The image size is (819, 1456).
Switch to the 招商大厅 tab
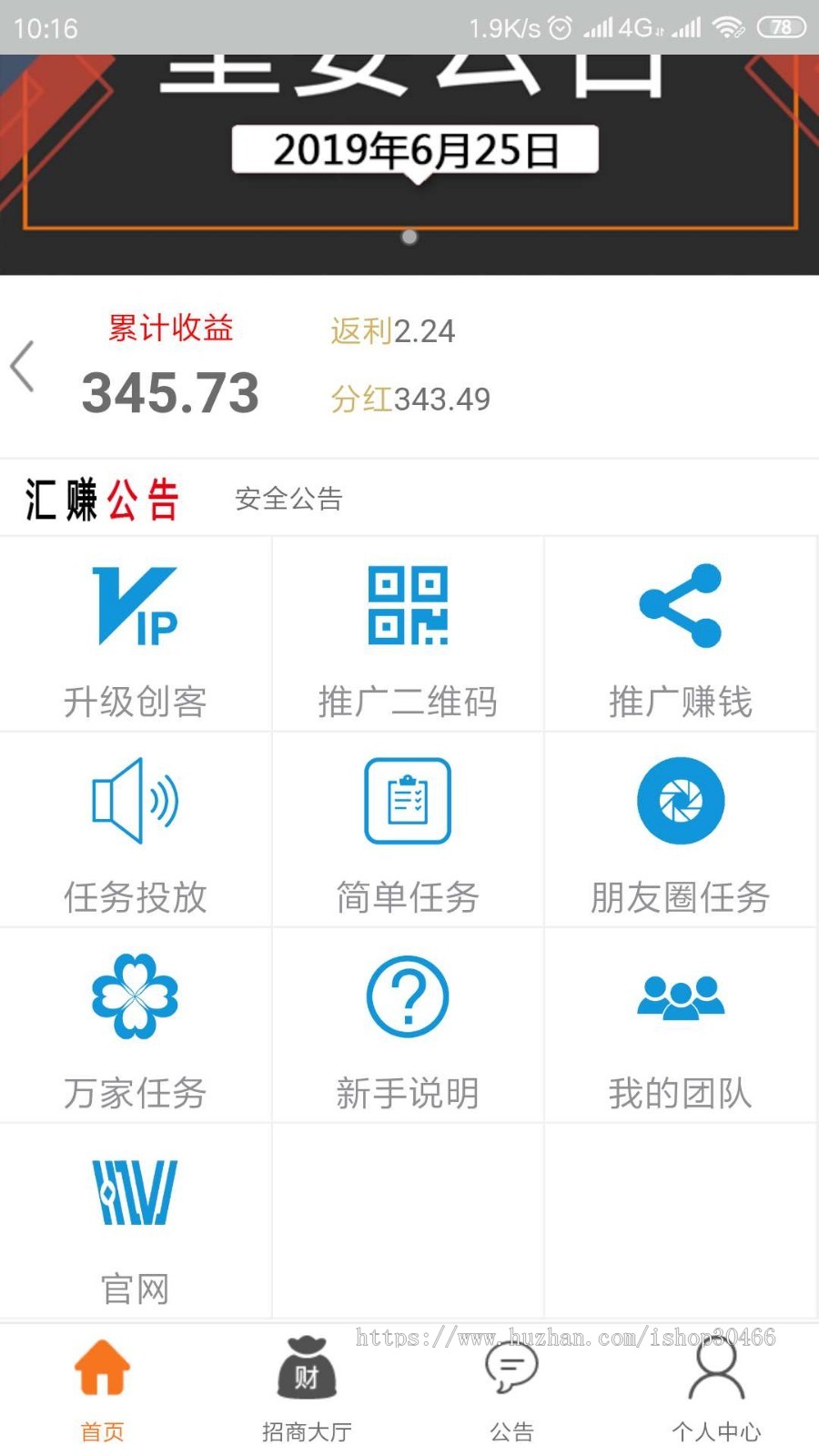pos(307,1392)
